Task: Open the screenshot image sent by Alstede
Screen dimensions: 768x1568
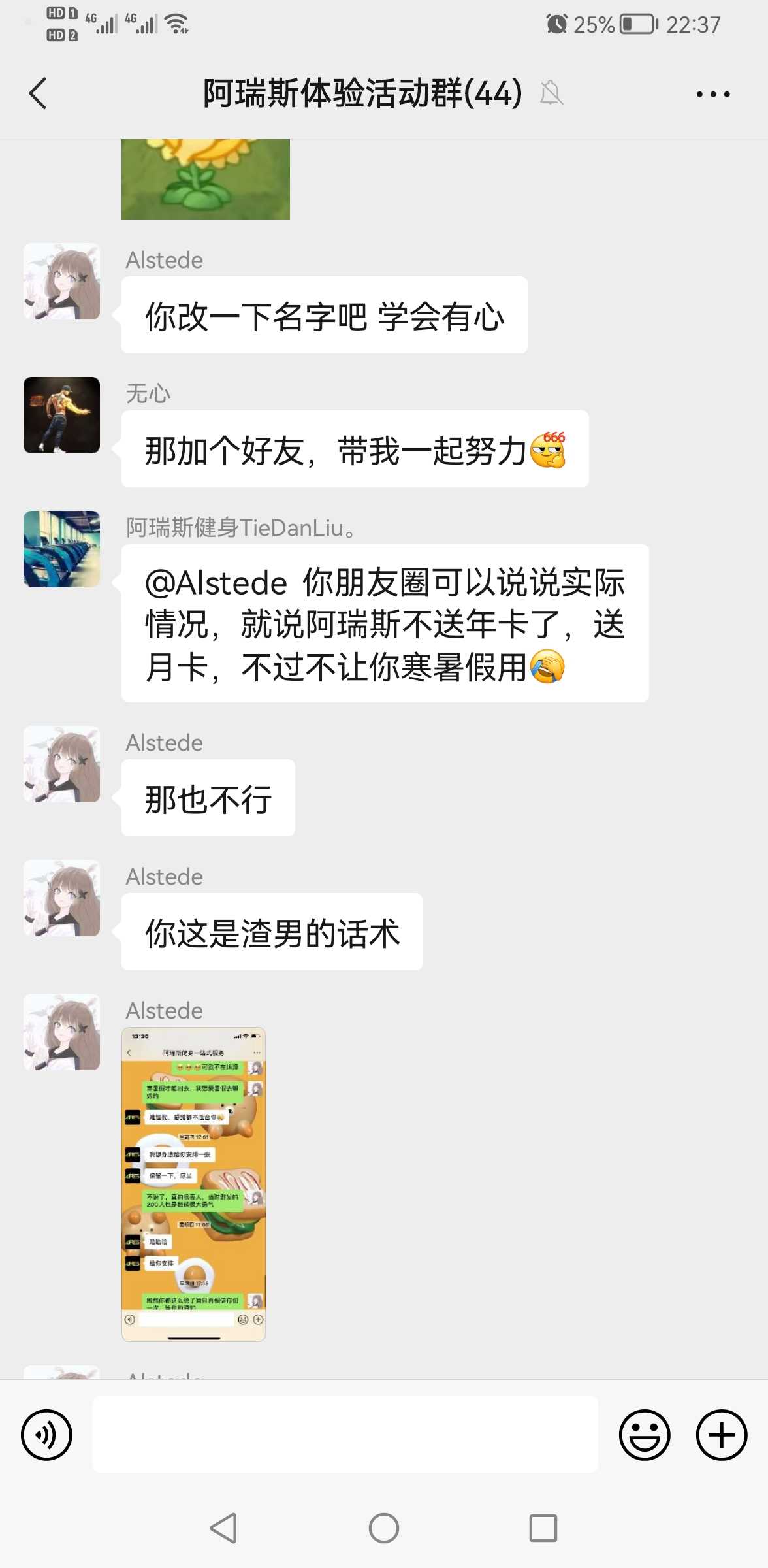Action: point(193,1184)
